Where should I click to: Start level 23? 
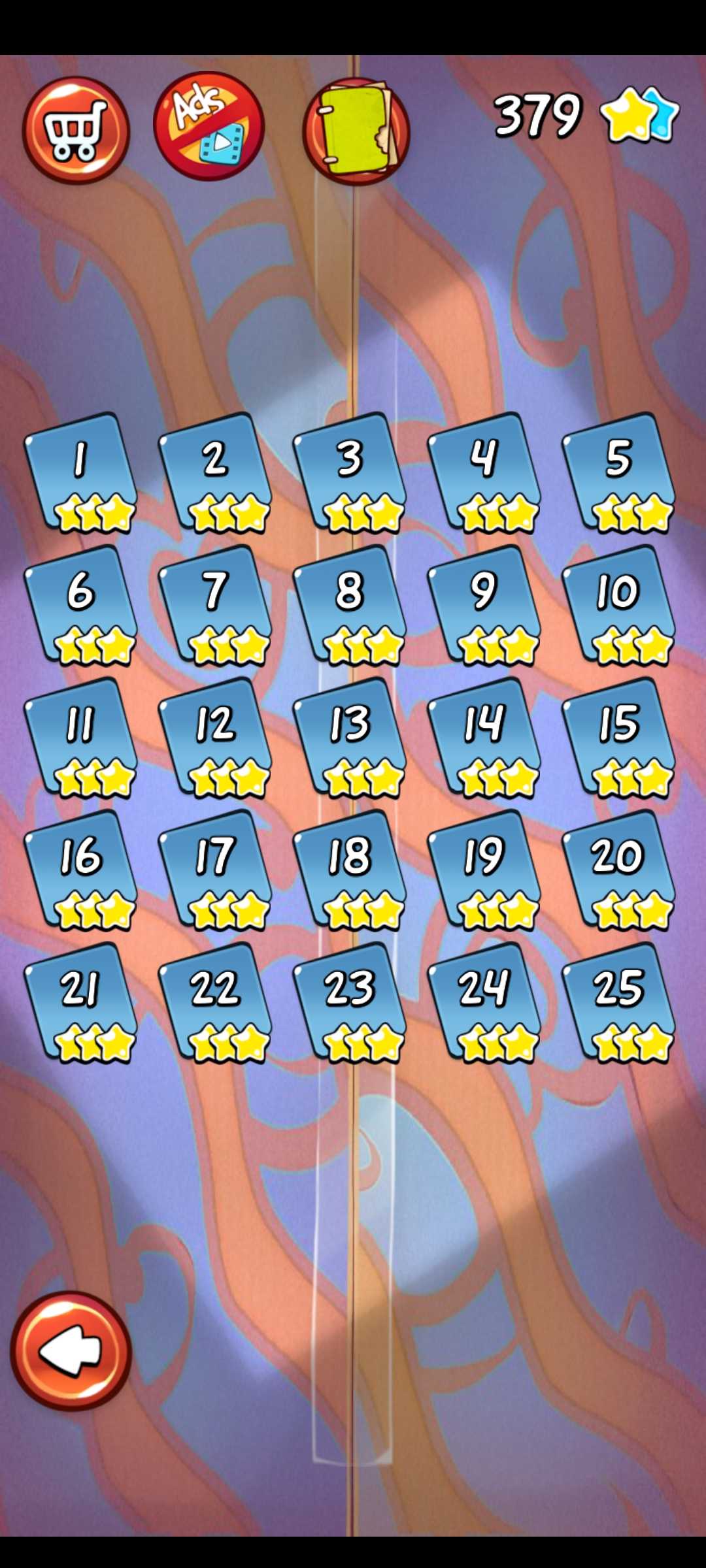[x=350, y=1003]
